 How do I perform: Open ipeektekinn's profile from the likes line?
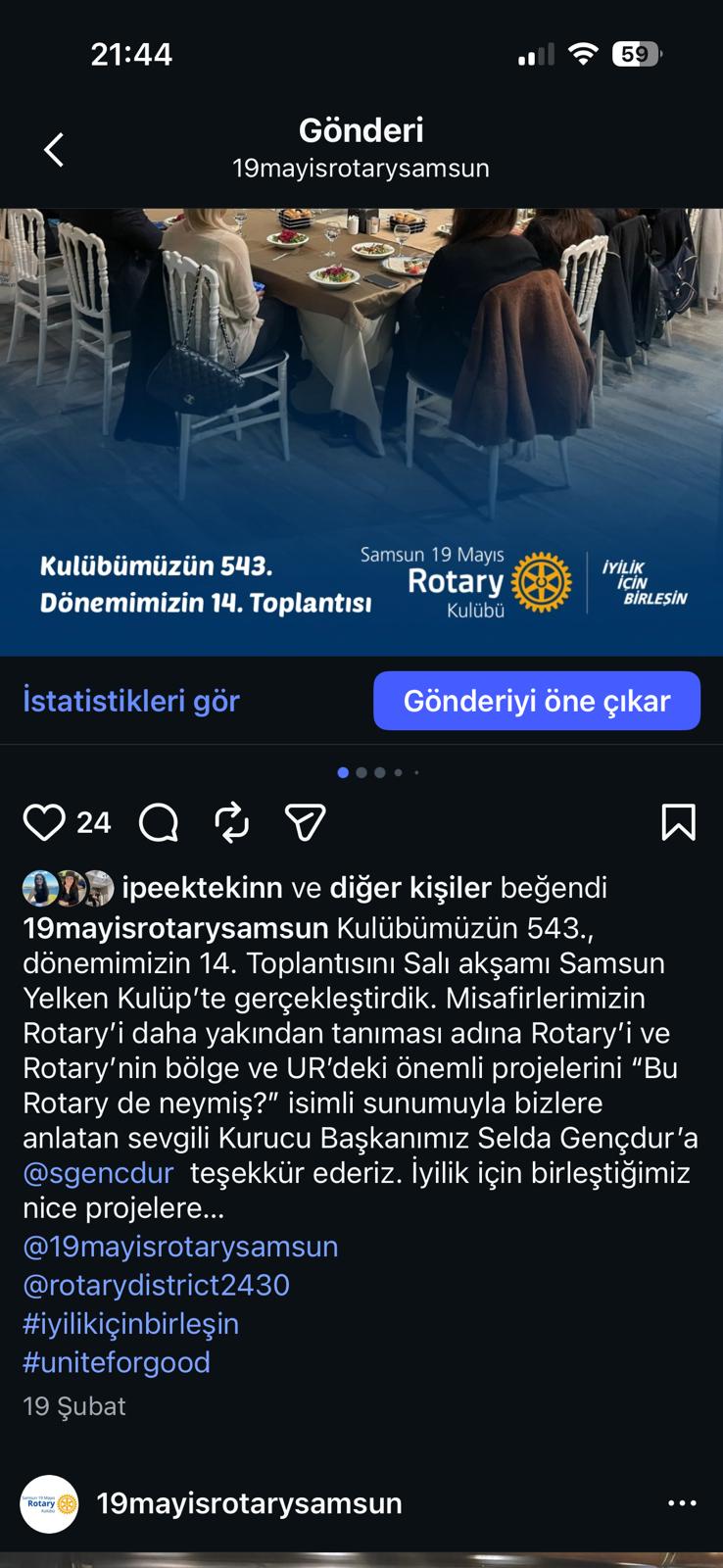pyautogui.click(x=202, y=888)
